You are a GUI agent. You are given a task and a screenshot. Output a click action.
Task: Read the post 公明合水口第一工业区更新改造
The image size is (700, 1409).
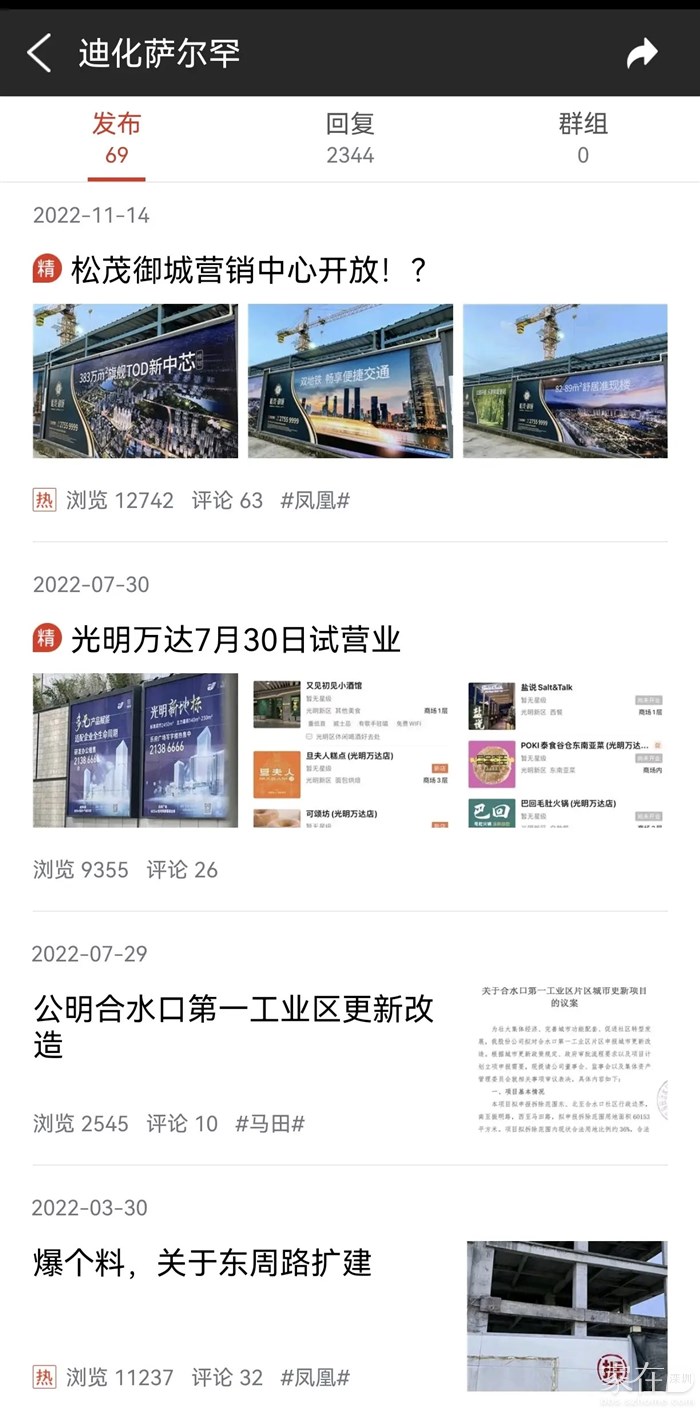click(x=234, y=1027)
